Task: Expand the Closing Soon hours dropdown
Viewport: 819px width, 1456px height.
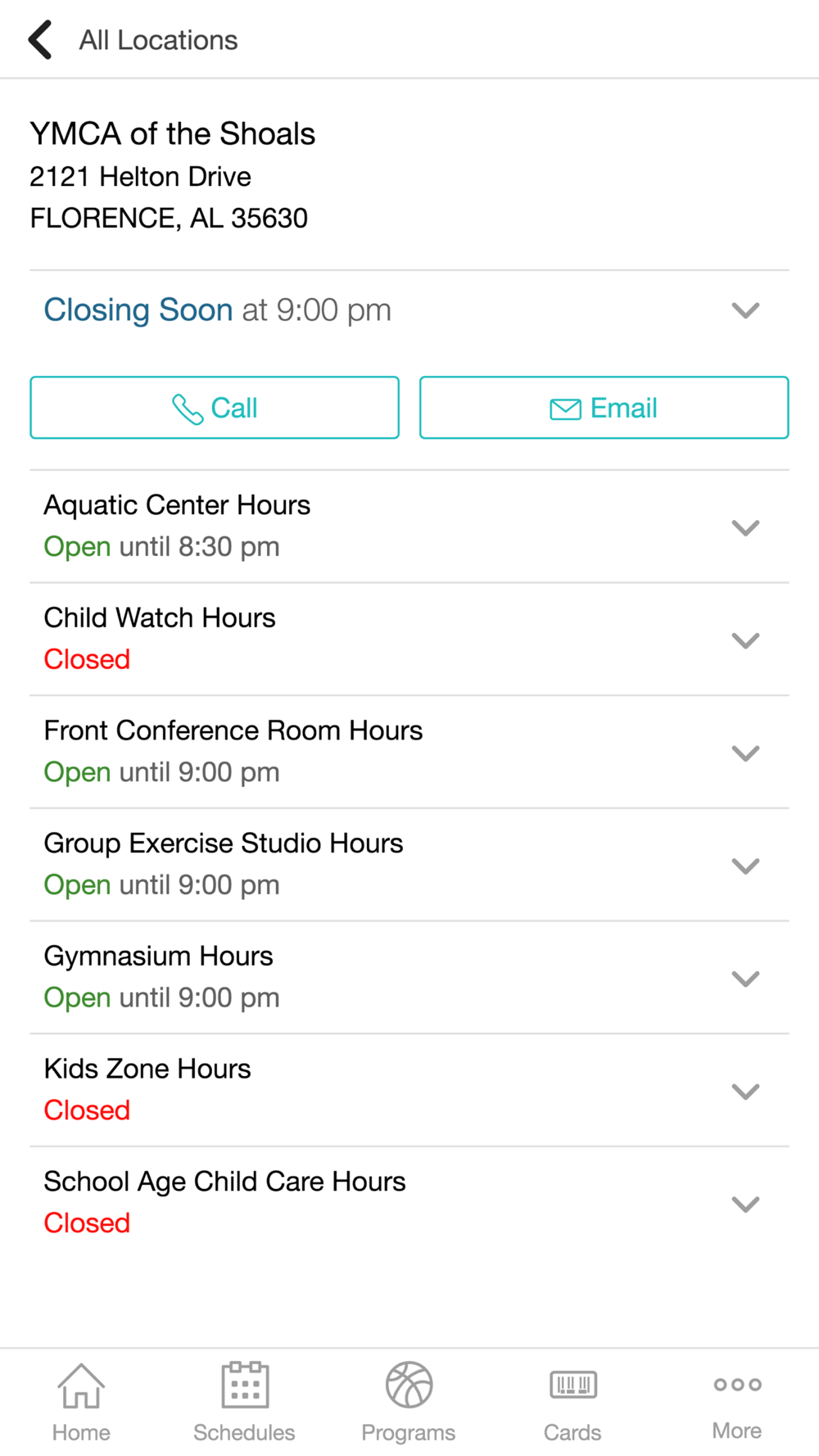Action: pos(409,310)
